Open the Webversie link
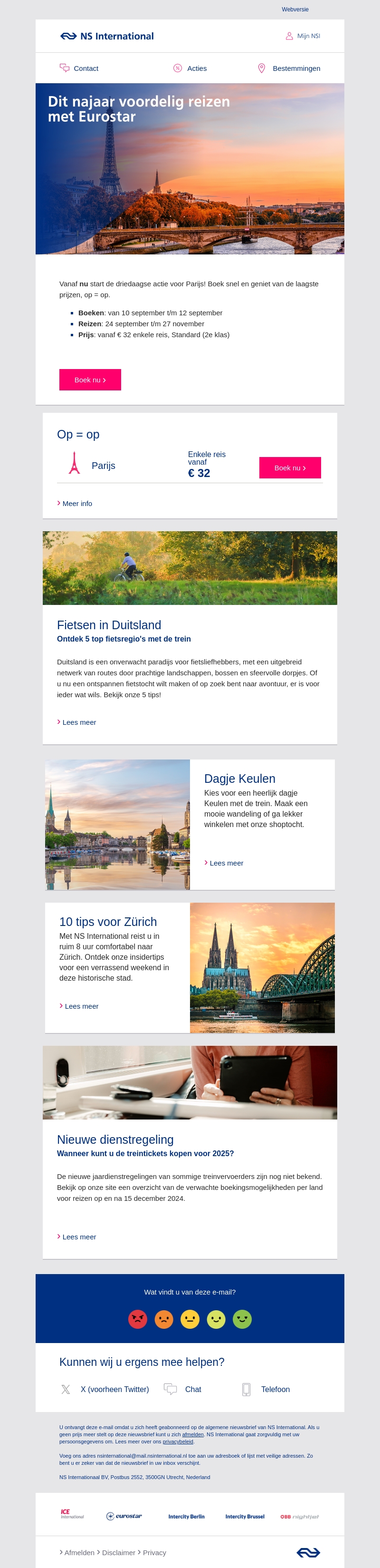Viewport: 380px width, 1568px height. [x=295, y=9]
